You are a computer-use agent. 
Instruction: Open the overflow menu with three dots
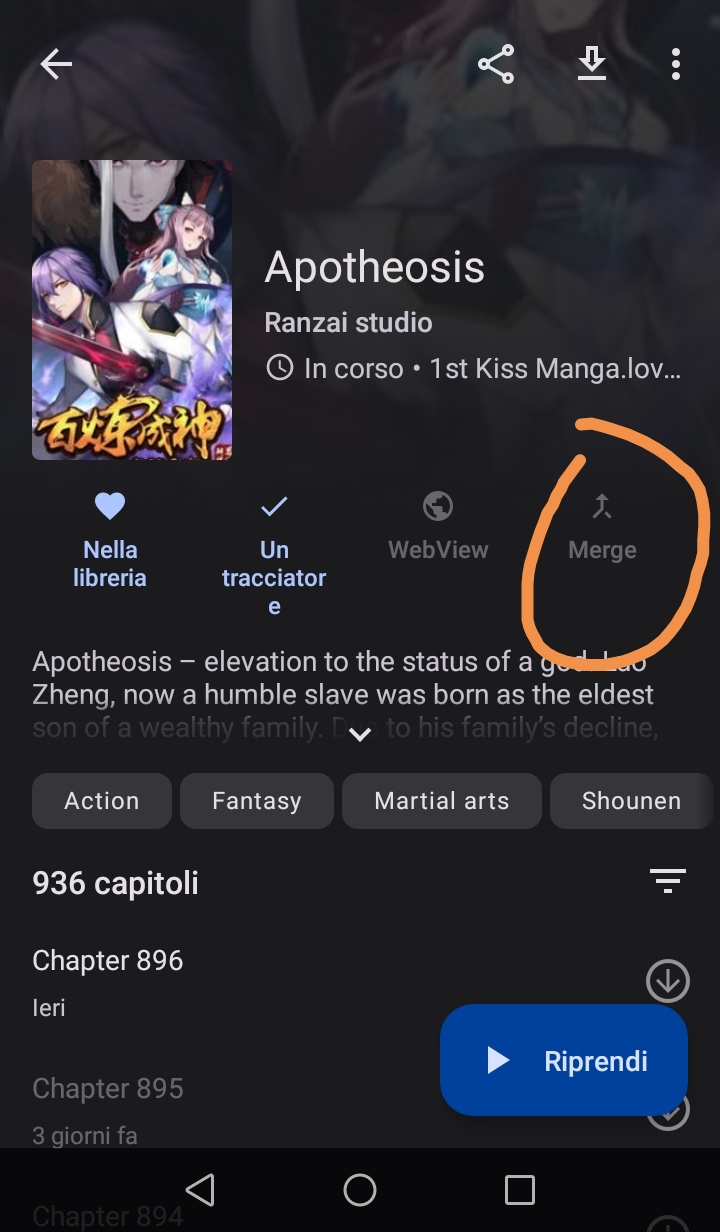(675, 63)
